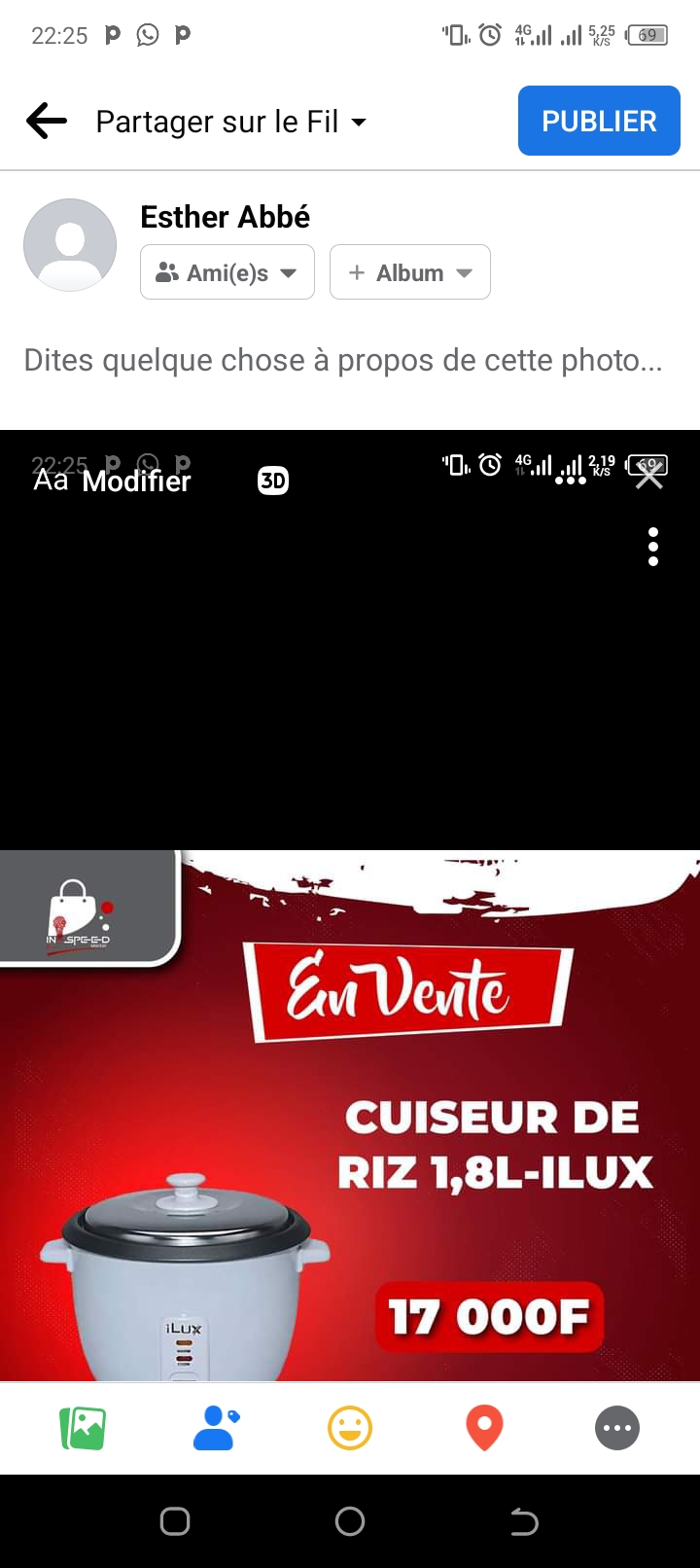Screen dimensions: 700x1568
Task: Open the system recent apps button
Action: [175, 1521]
